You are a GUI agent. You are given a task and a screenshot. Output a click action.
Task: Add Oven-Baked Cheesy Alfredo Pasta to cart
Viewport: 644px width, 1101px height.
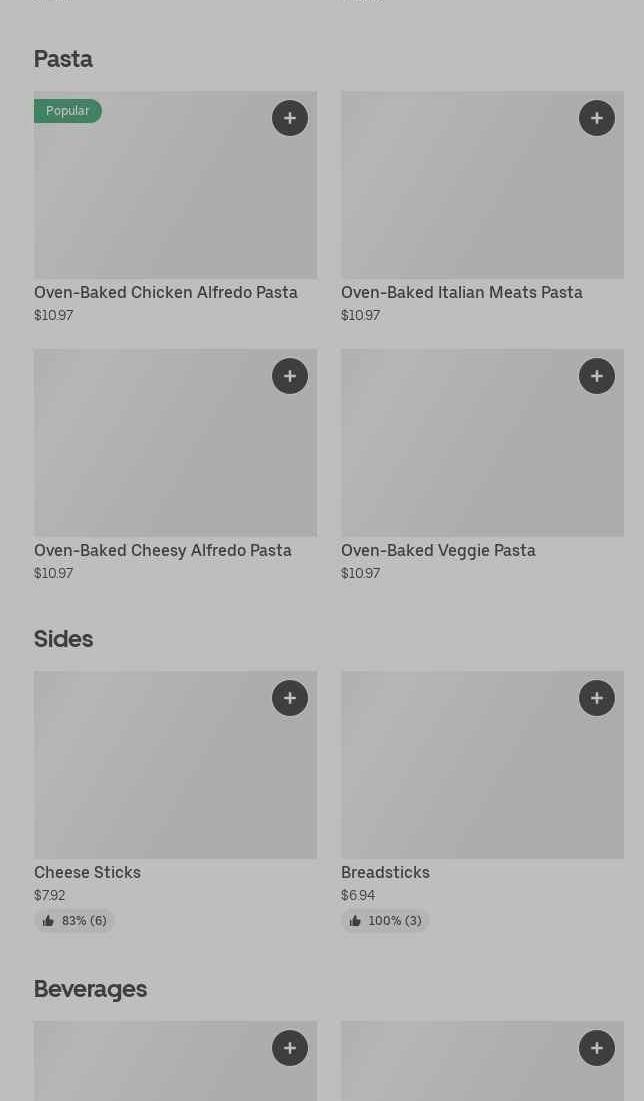(290, 376)
